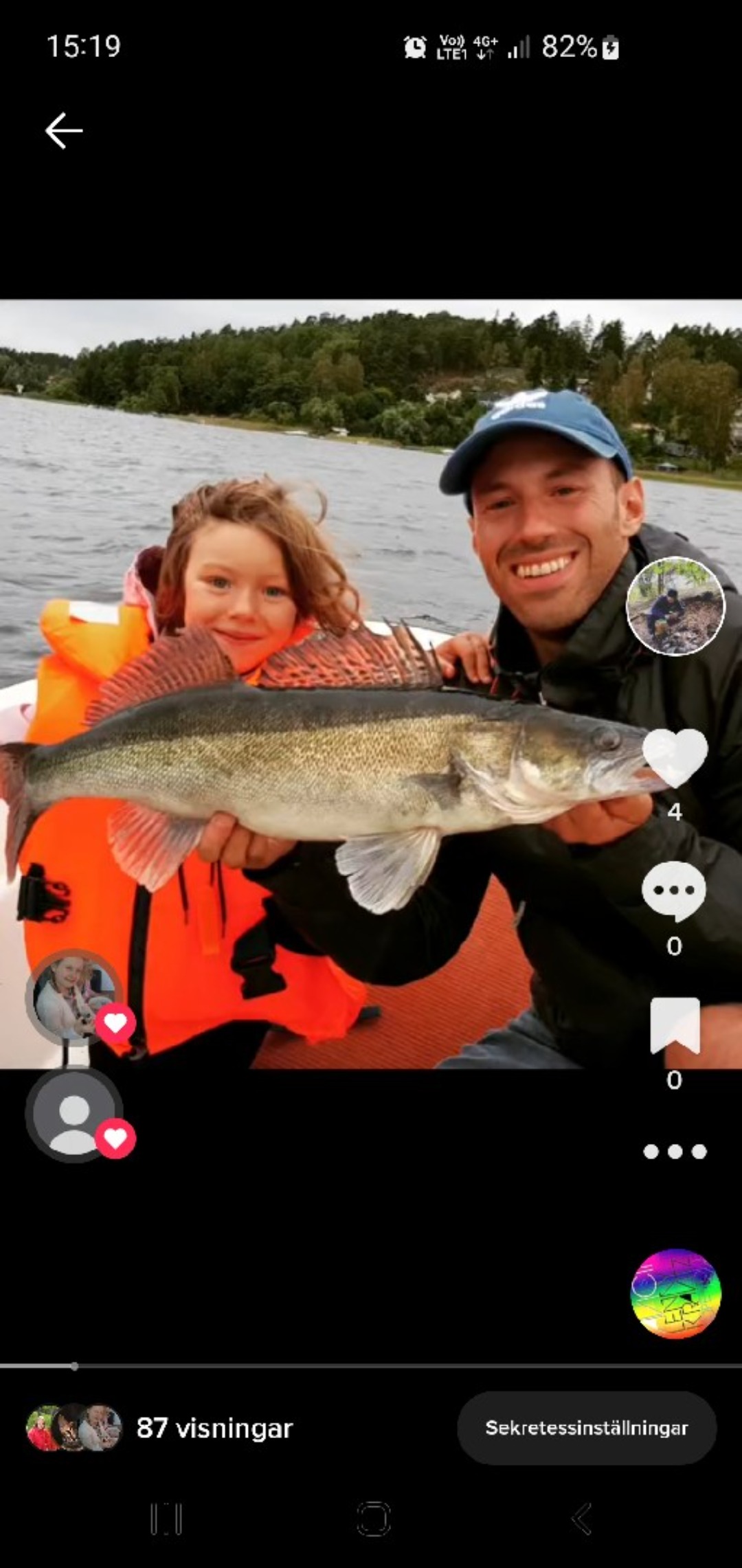The height and width of the screenshot is (1568, 742).
Task: Like this video with the heart
Action: pyautogui.click(x=675, y=757)
